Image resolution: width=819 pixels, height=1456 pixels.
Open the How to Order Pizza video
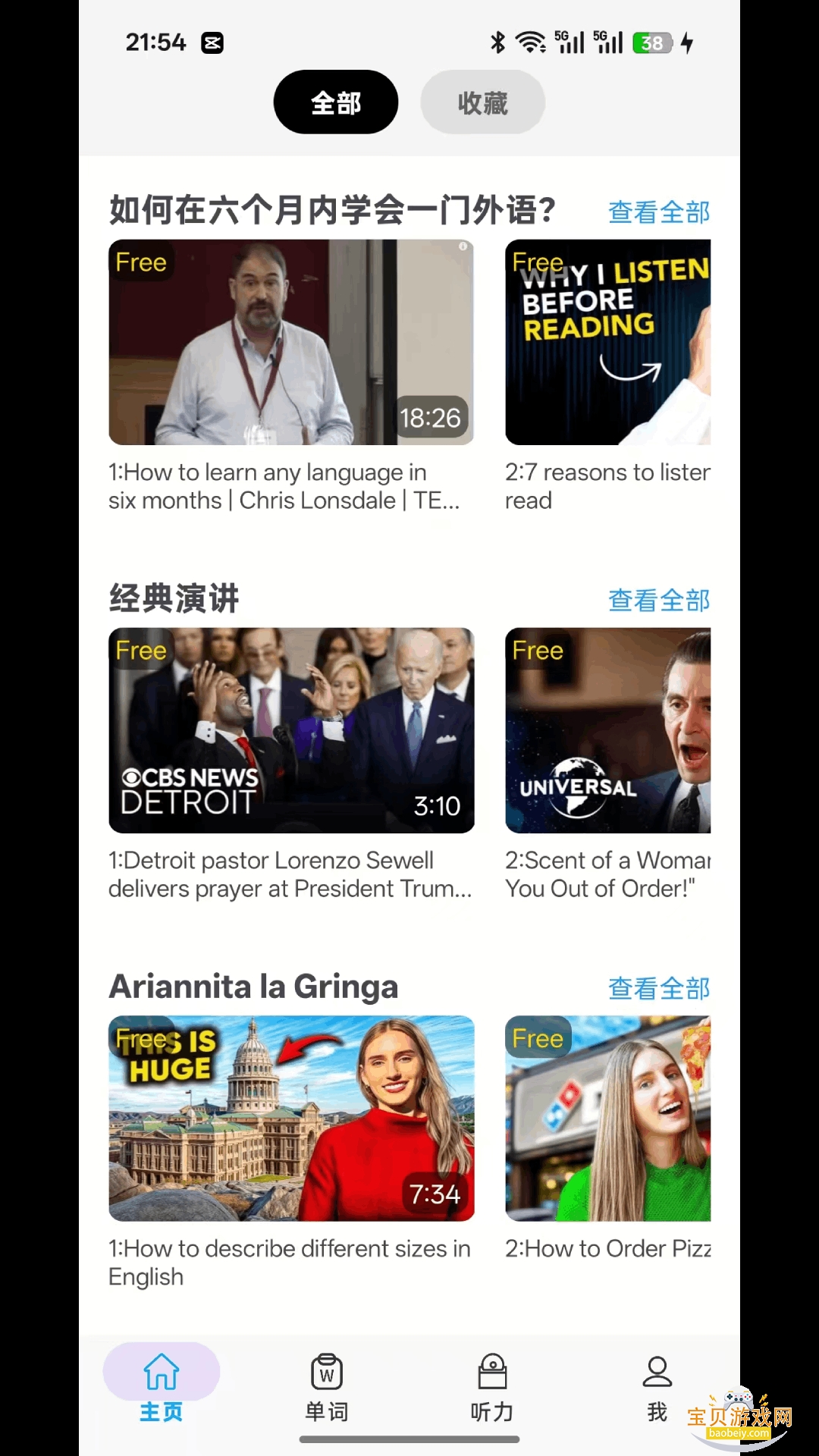[608, 1119]
